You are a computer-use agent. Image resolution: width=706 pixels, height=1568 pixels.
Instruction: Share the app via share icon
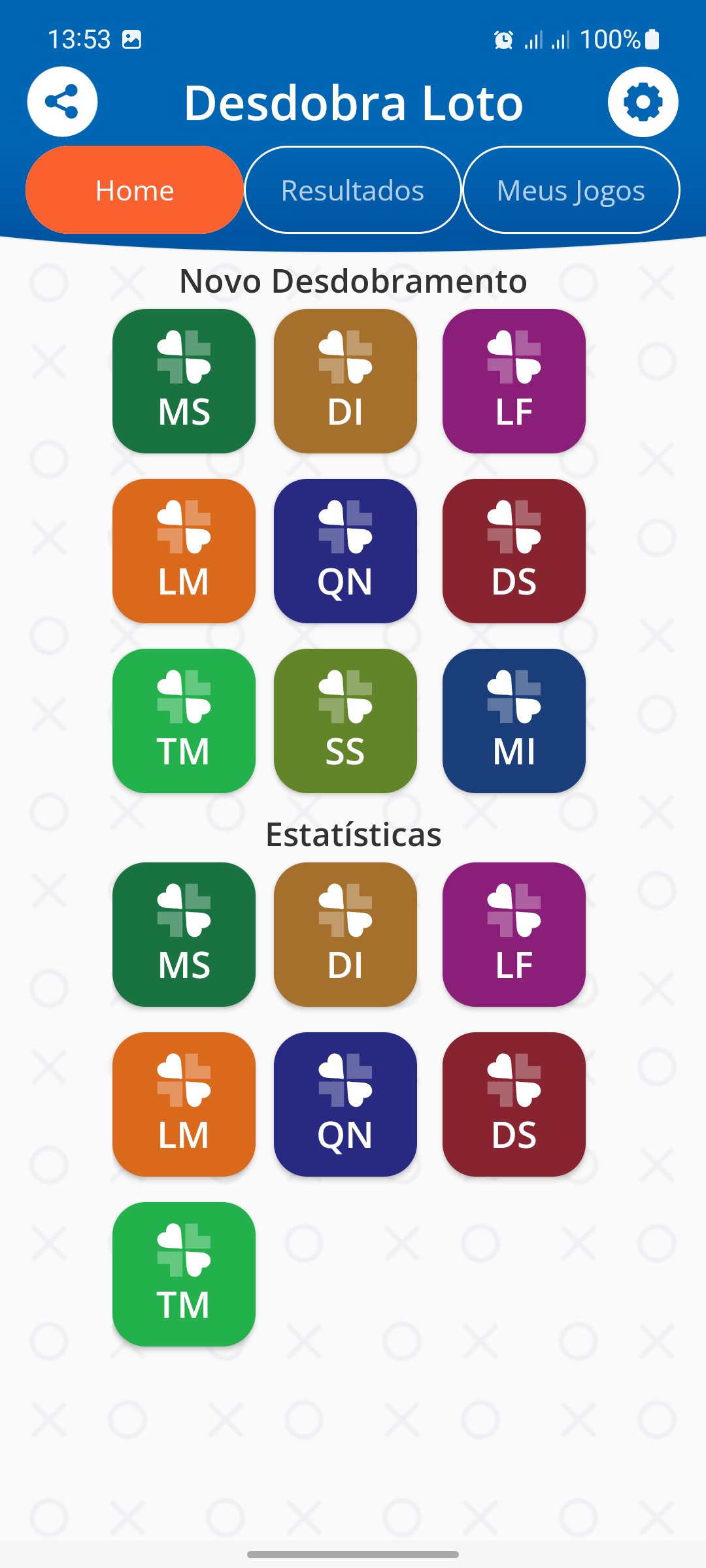pyautogui.click(x=62, y=102)
